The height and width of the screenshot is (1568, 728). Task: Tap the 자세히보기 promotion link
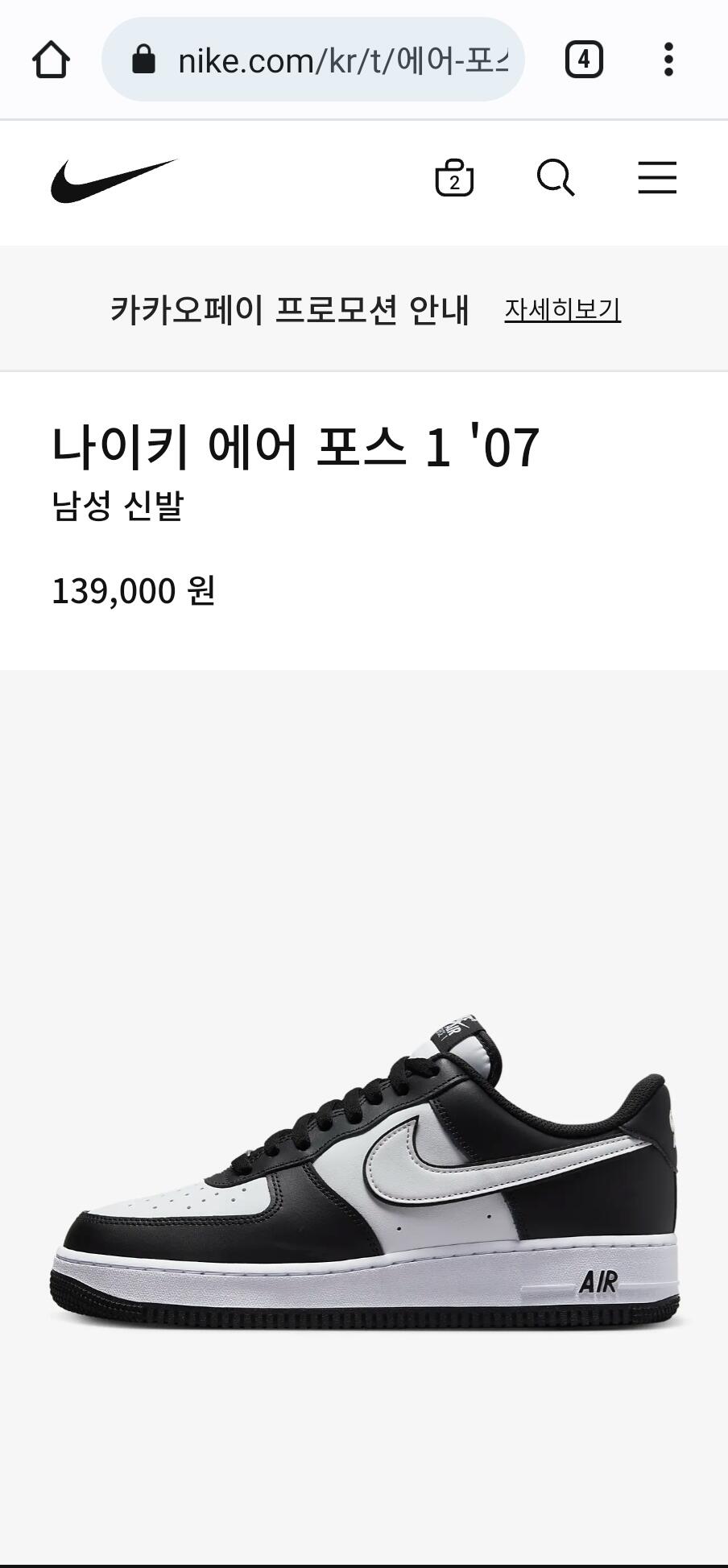click(563, 310)
